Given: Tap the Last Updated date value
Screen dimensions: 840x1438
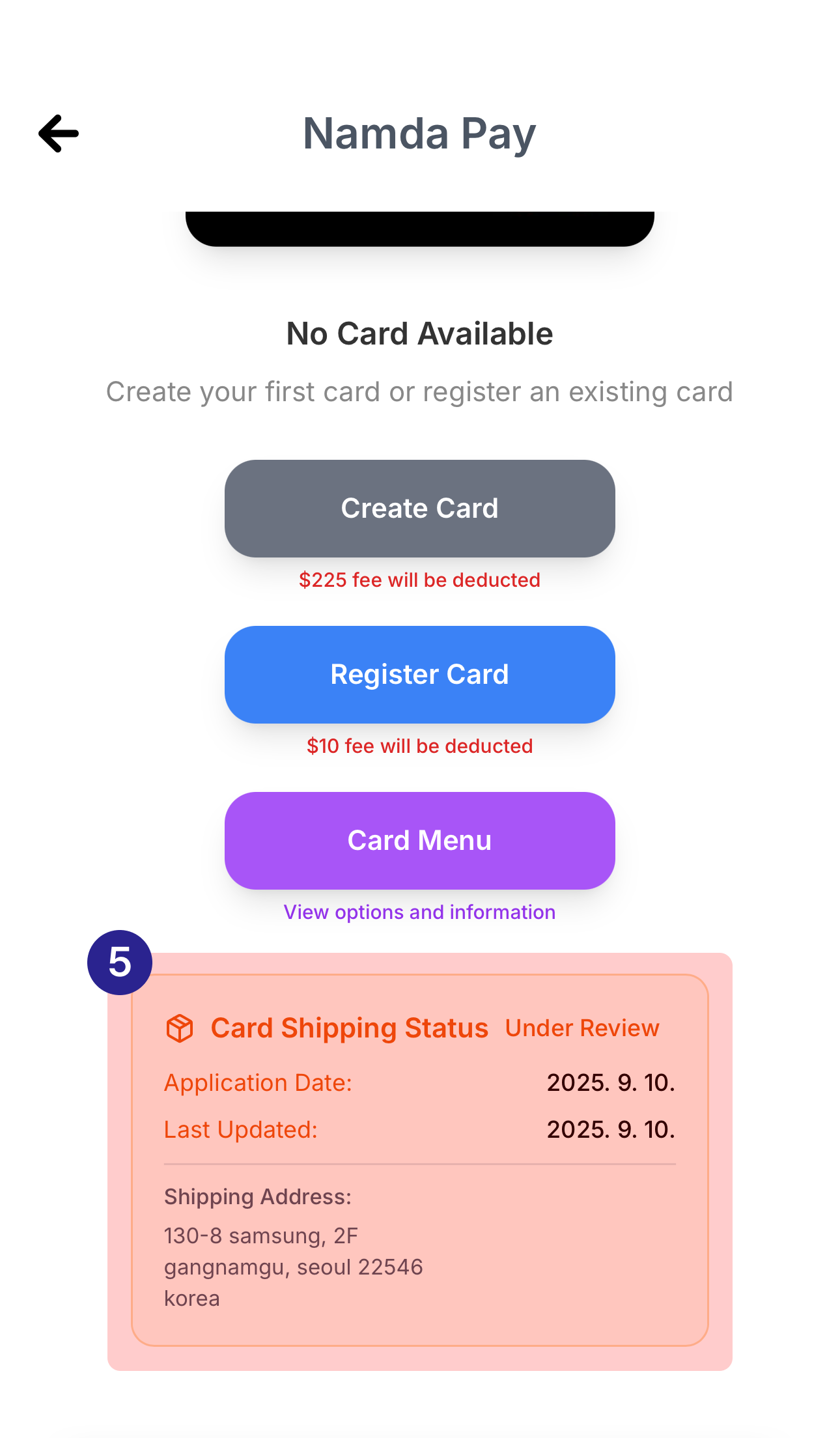Looking at the screenshot, I should (x=611, y=1129).
